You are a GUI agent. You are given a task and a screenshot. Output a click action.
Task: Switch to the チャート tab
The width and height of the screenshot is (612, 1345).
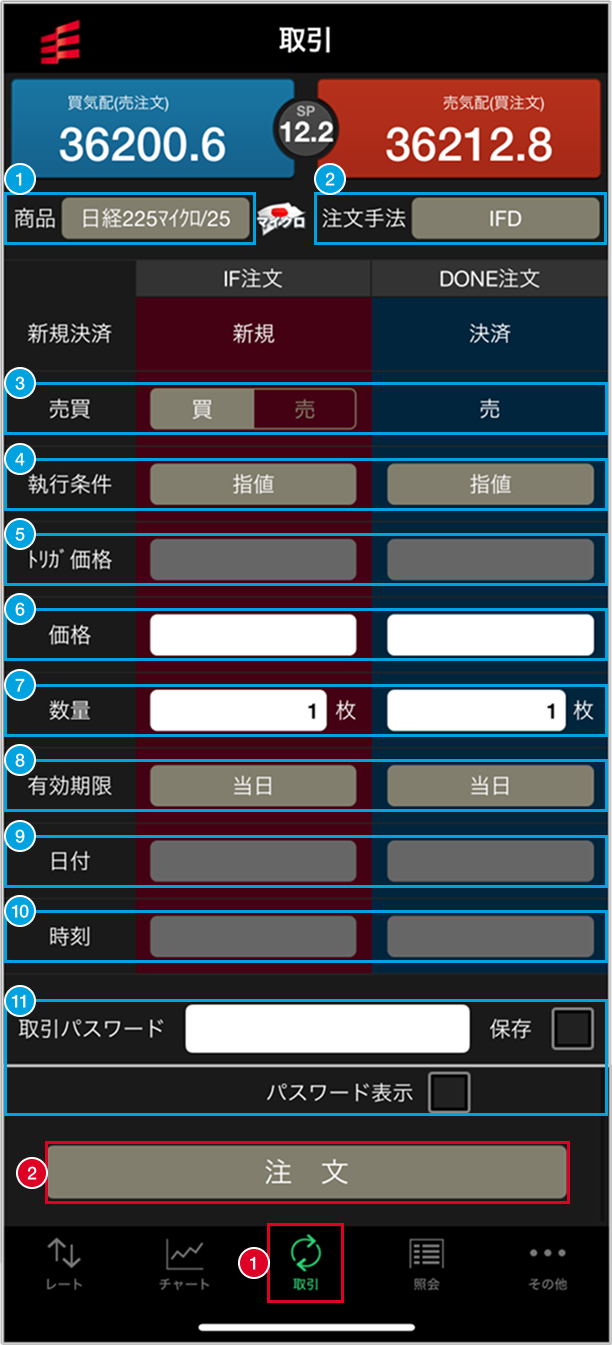pos(185,1263)
